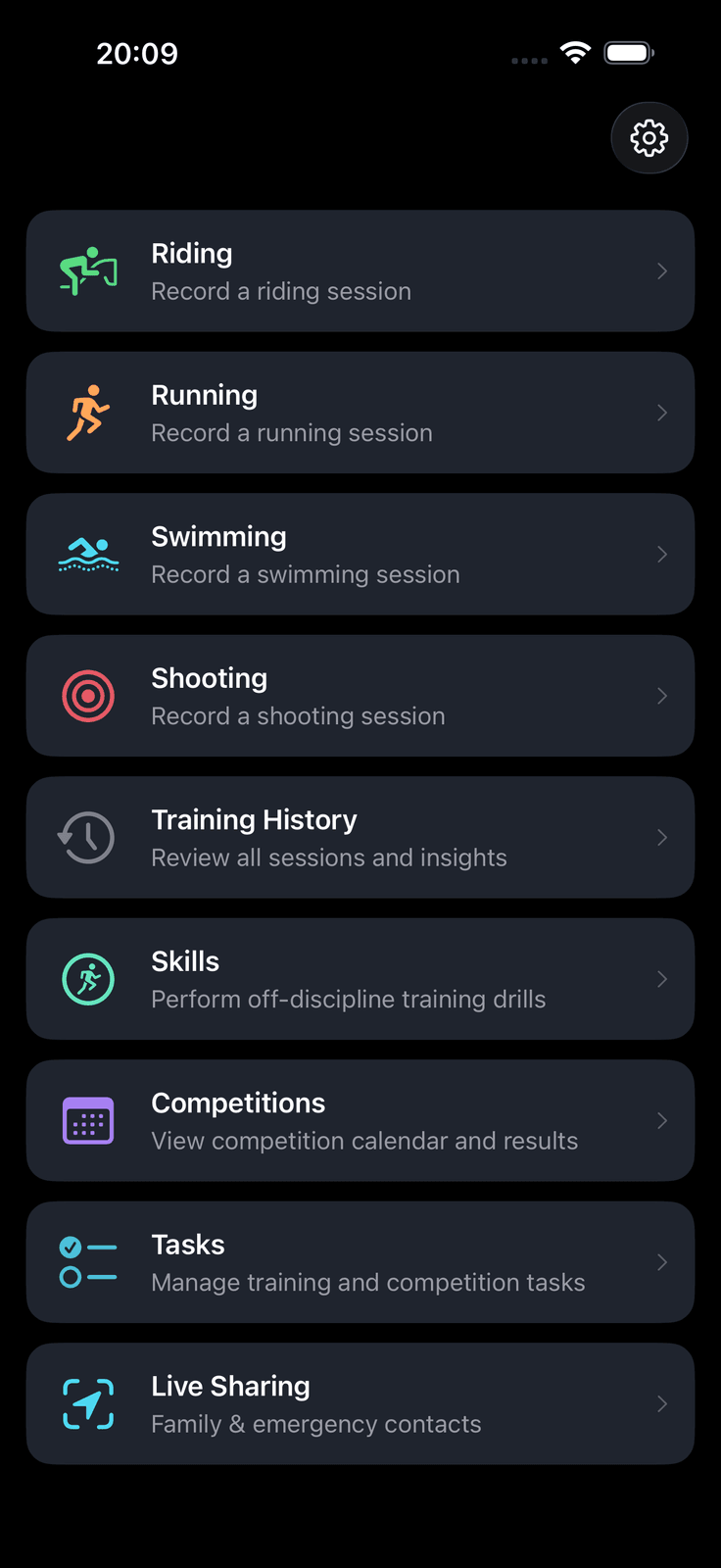Click the purple Competitions calendar icon
721x1568 pixels.
click(88, 1120)
